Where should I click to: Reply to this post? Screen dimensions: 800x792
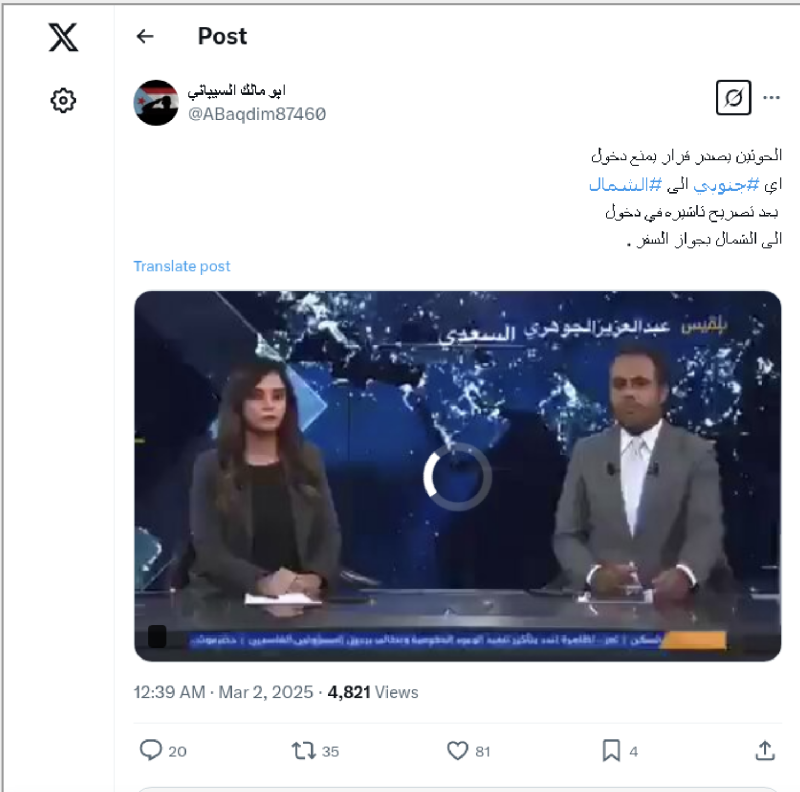click(x=152, y=750)
